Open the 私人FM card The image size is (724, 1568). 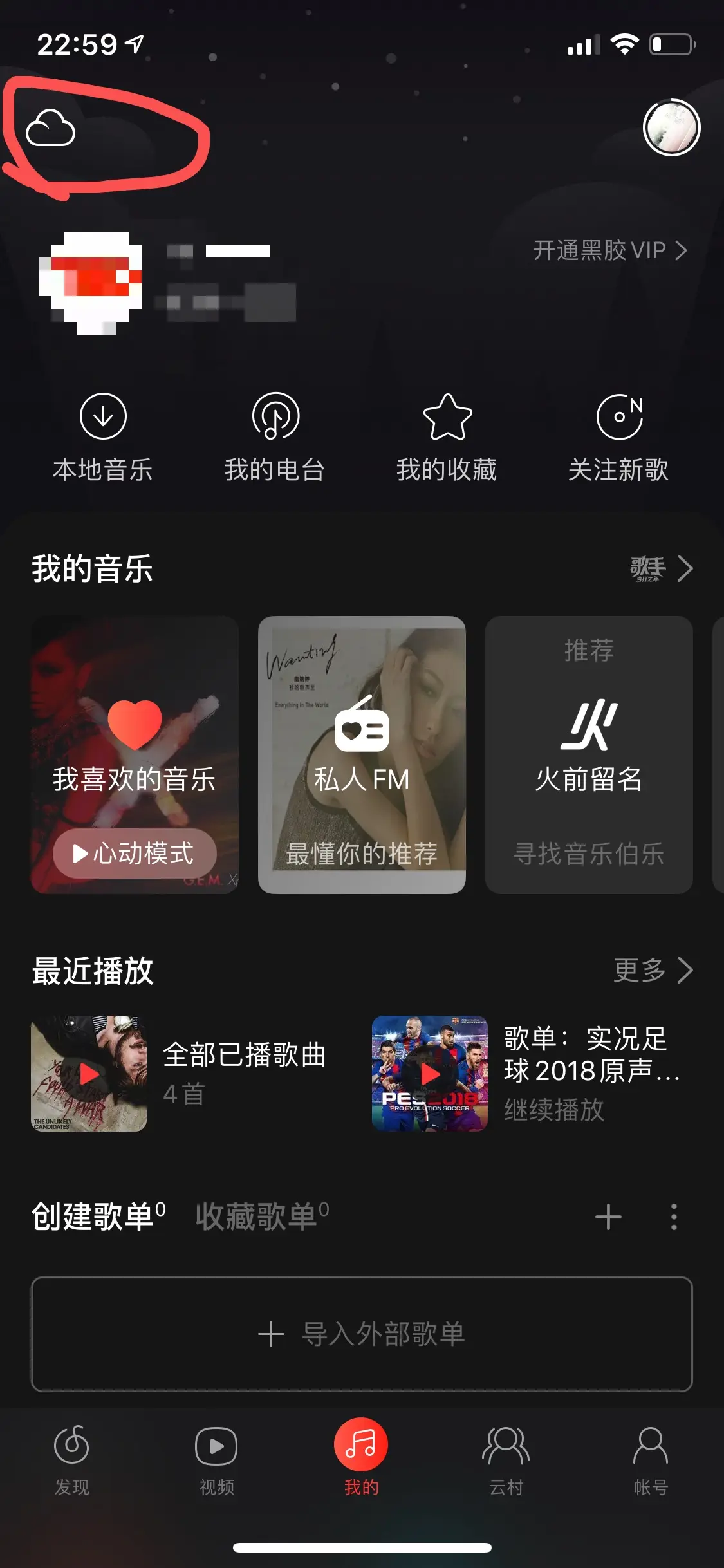362,754
